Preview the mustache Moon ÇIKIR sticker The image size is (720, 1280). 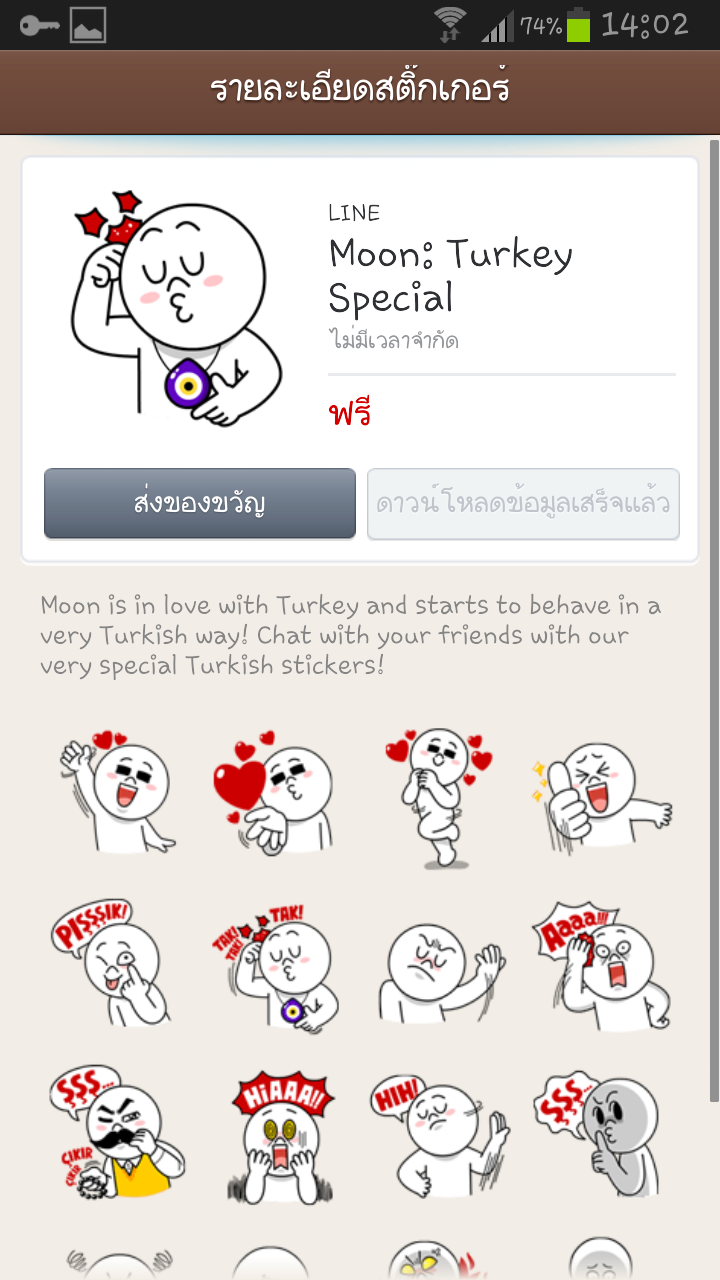click(x=118, y=1135)
